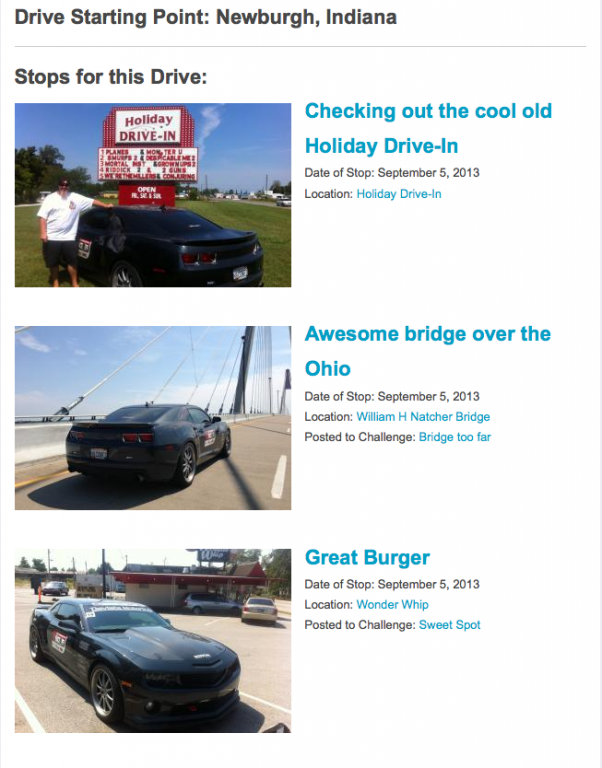Screen dimensions: 602x768
Task: View the Great Burger stop photo
Action: tap(153, 640)
